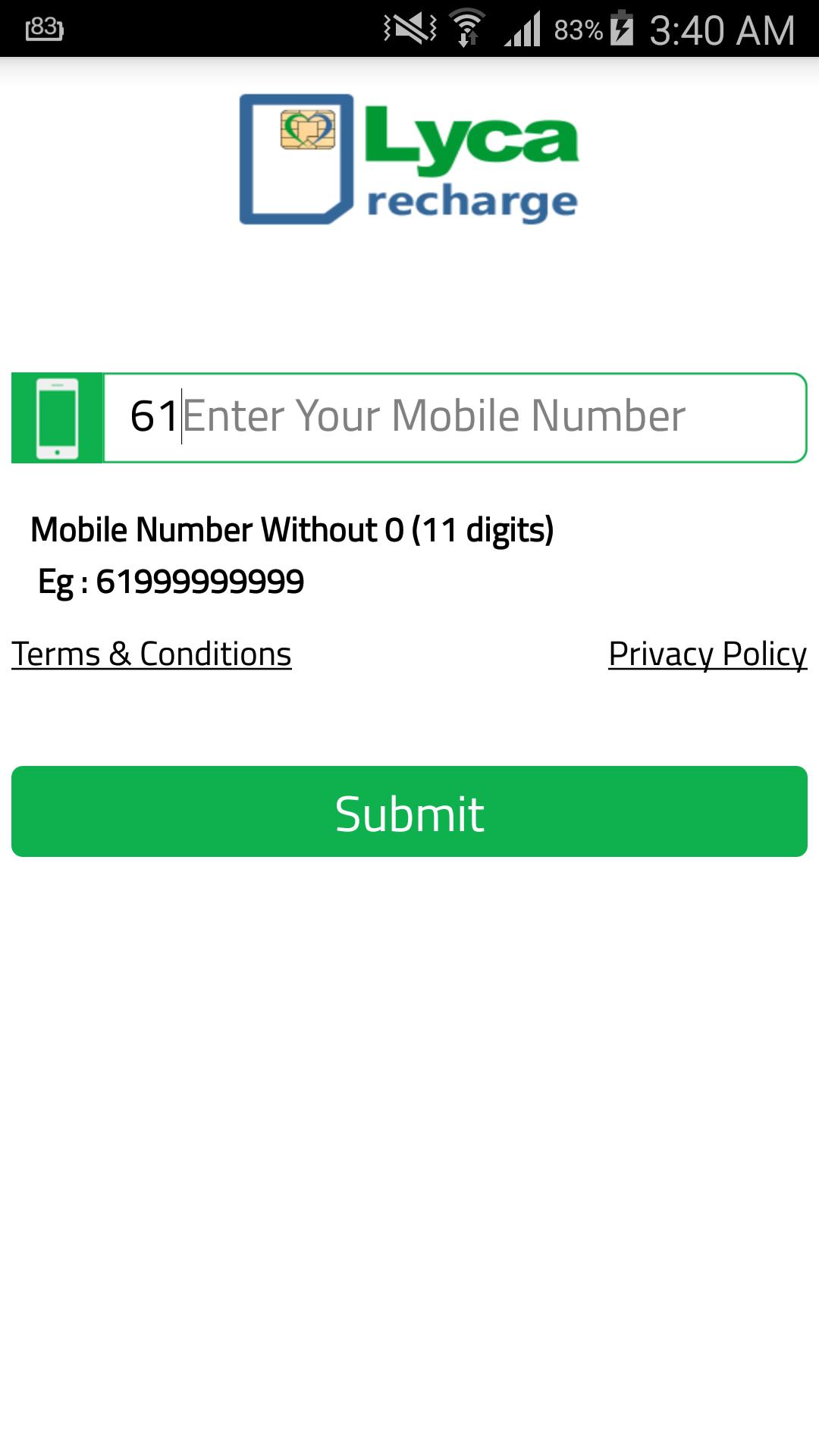The width and height of the screenshot is (819, 1456).
Task: Tap the mobile number input field
Action: click(455, 417)
